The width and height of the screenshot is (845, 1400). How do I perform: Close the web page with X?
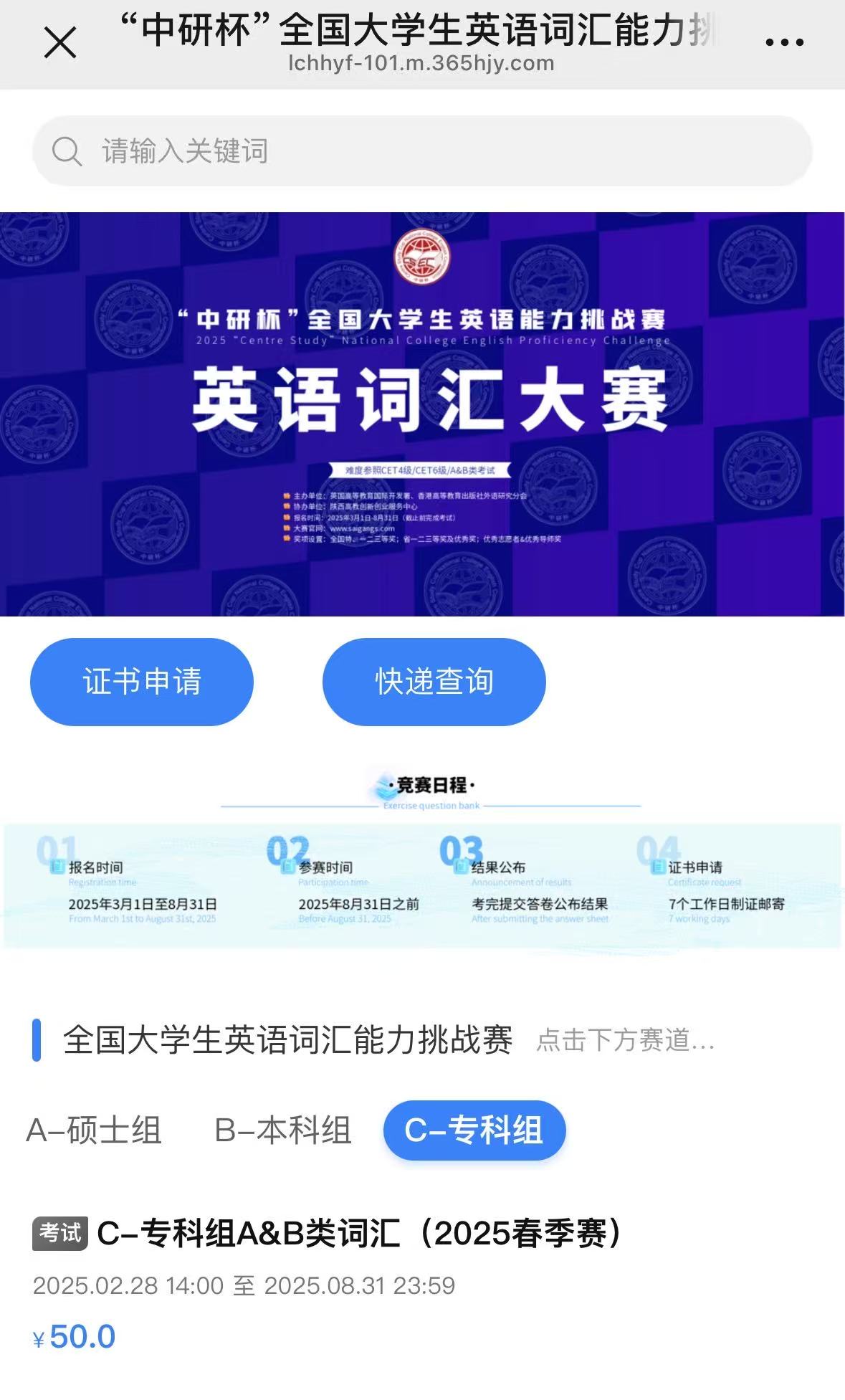point(60,42)
